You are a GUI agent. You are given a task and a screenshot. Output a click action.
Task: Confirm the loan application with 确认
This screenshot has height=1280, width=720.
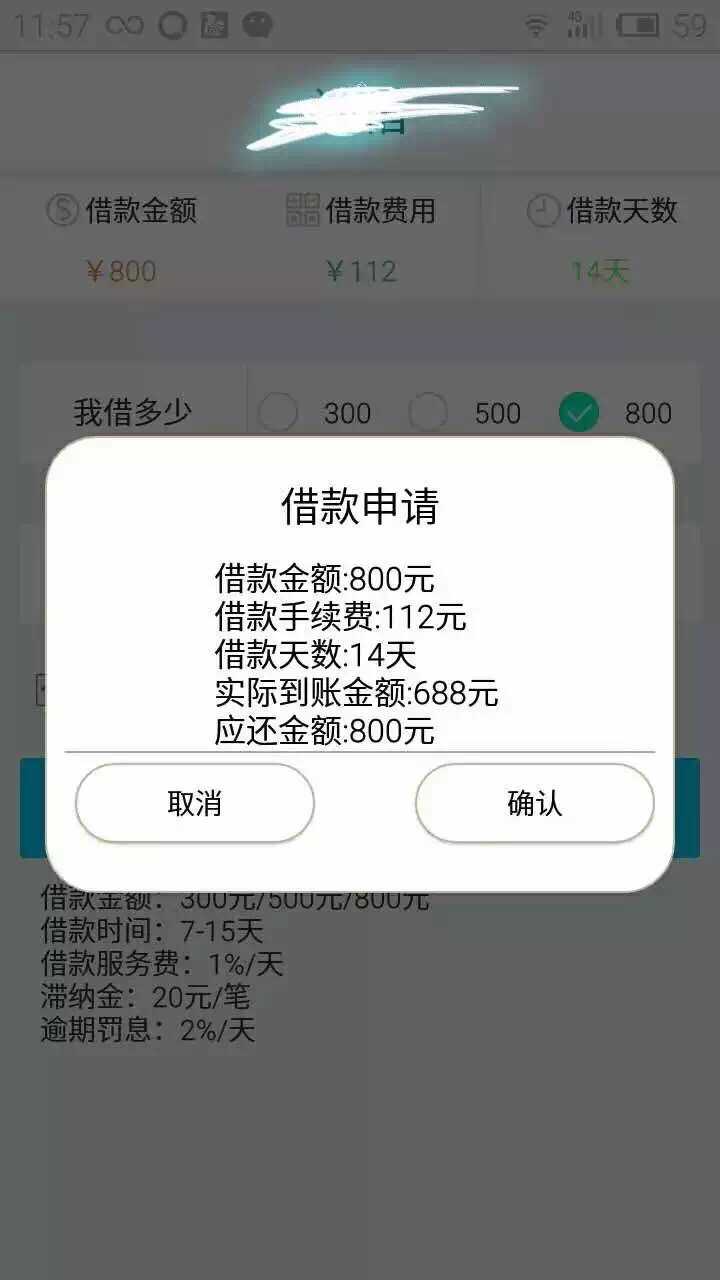[535, 803]
